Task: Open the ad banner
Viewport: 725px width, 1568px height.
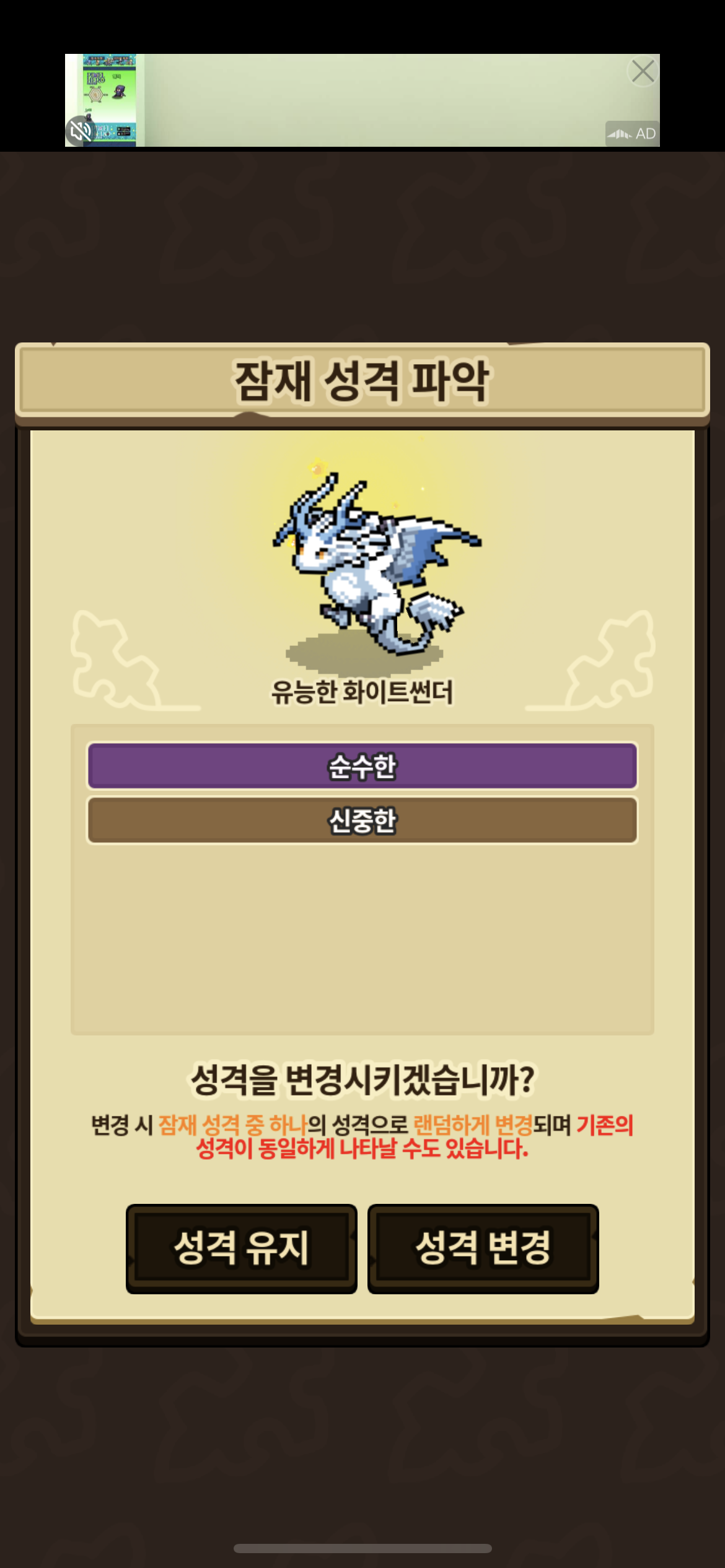Action: (372, 100)
